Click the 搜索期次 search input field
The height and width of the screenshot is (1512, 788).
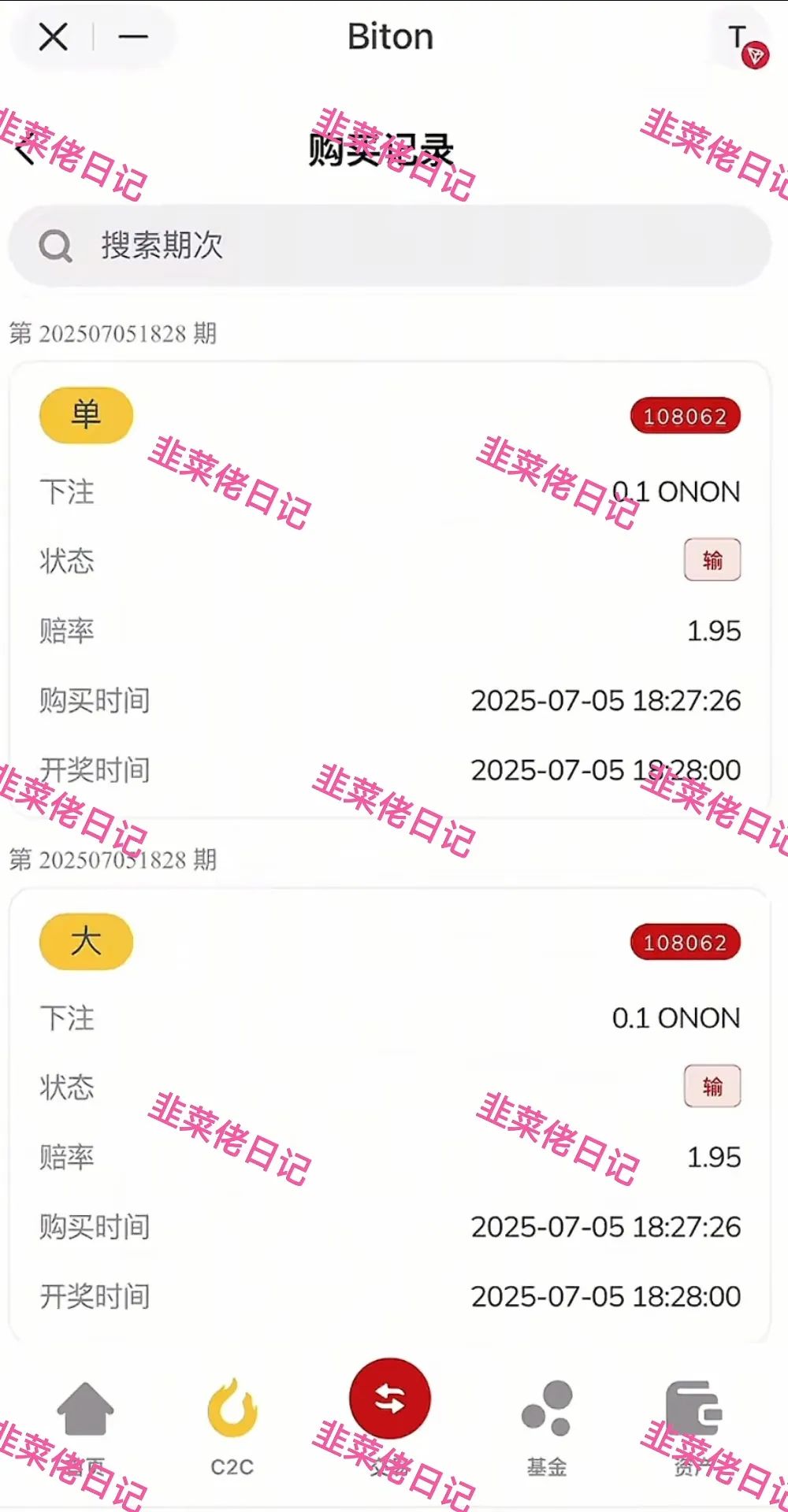click(x=394, y=245)
